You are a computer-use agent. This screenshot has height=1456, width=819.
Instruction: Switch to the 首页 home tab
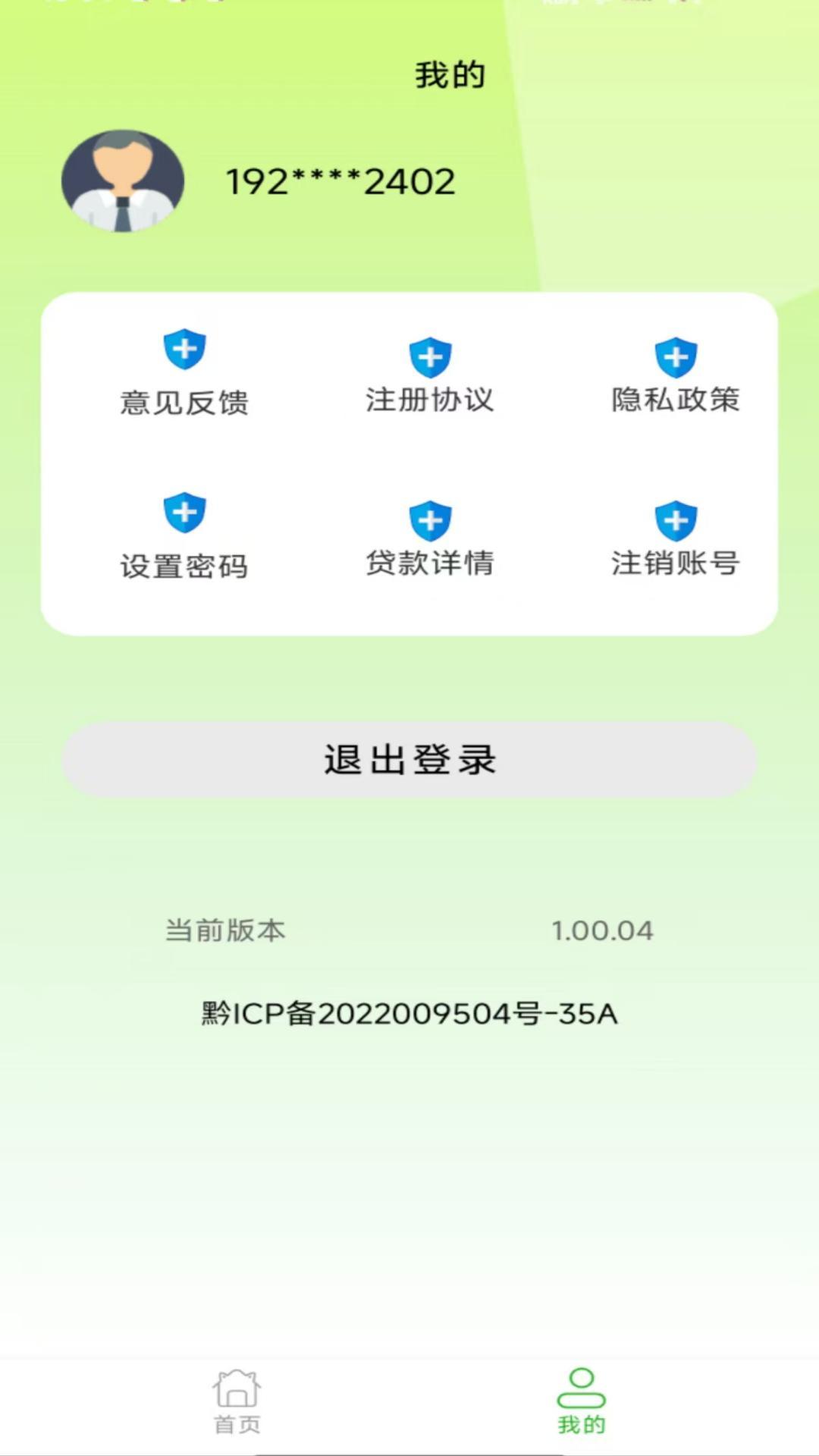click(x=237, y=1401)
